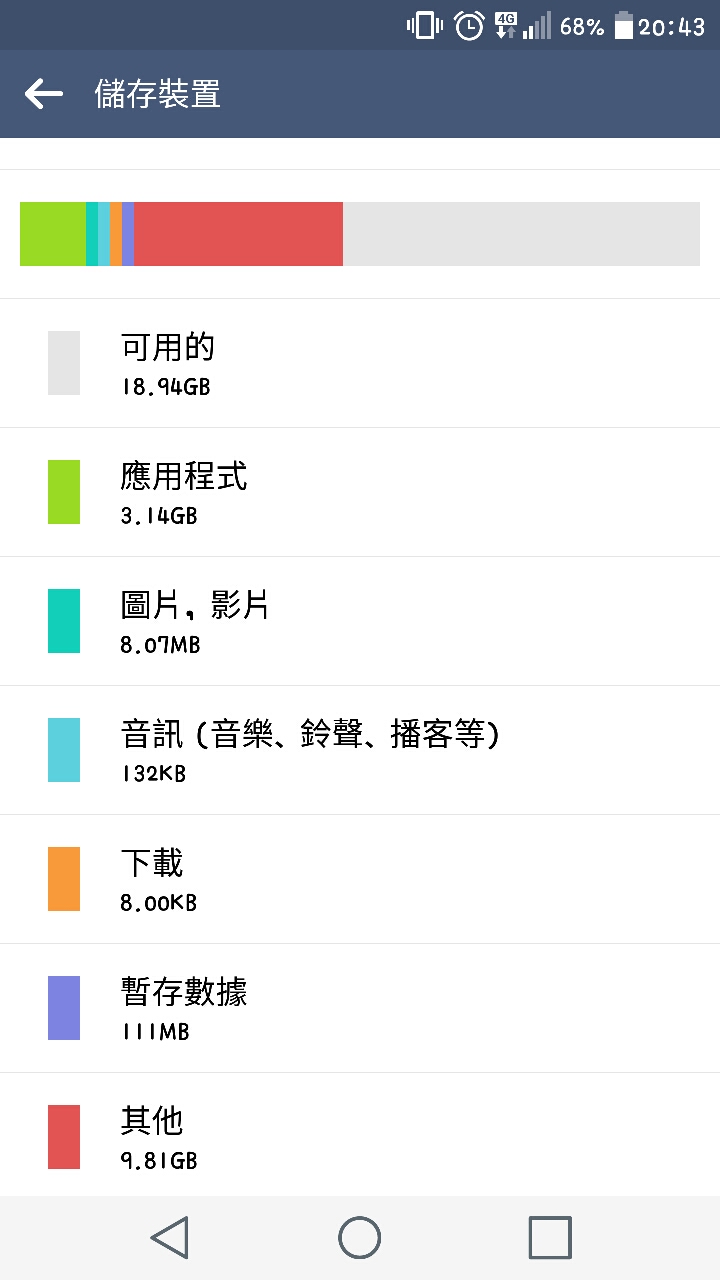Go back using the app bar arrow

tap(44, 94)
